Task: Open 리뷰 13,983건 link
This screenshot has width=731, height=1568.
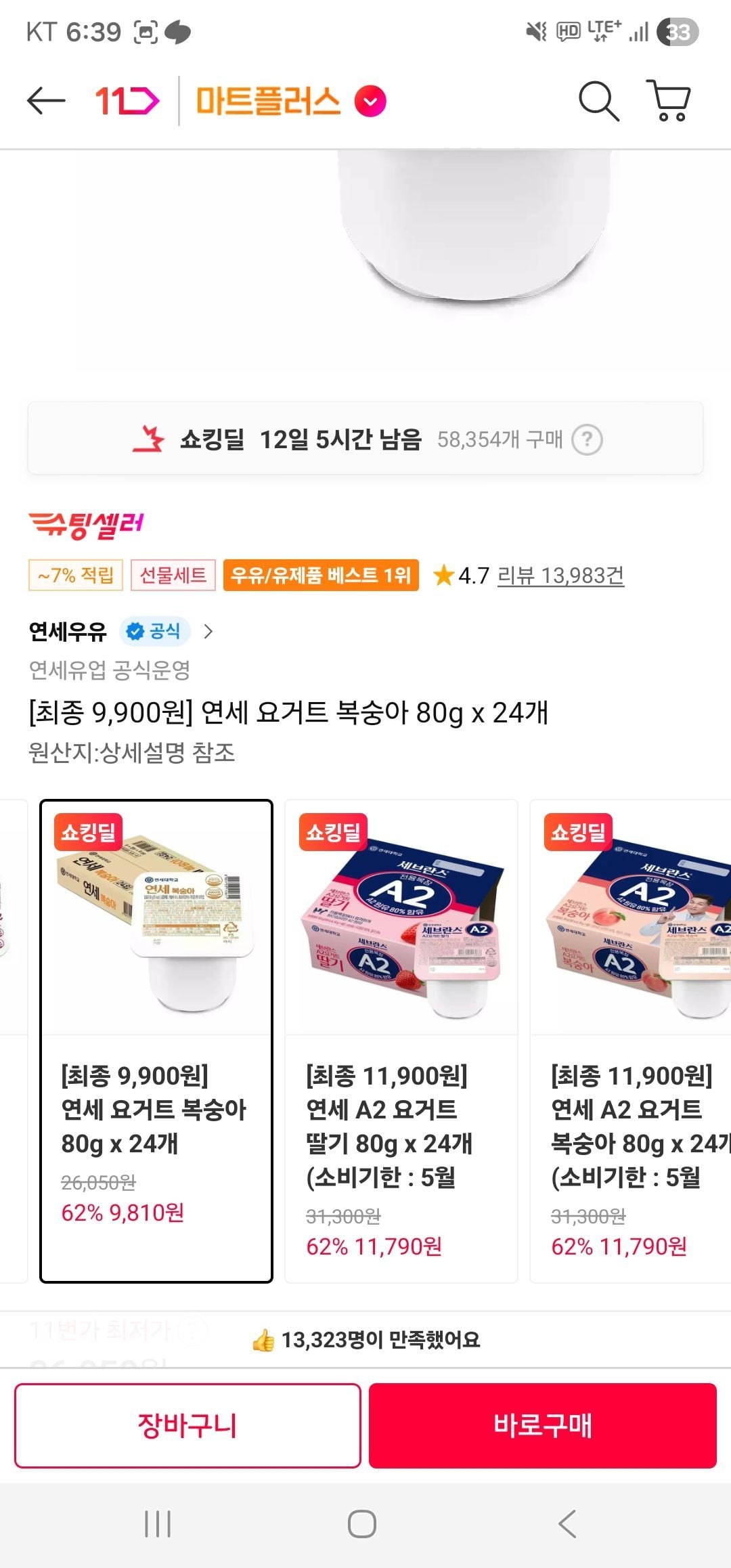Action: pos(560,575)
